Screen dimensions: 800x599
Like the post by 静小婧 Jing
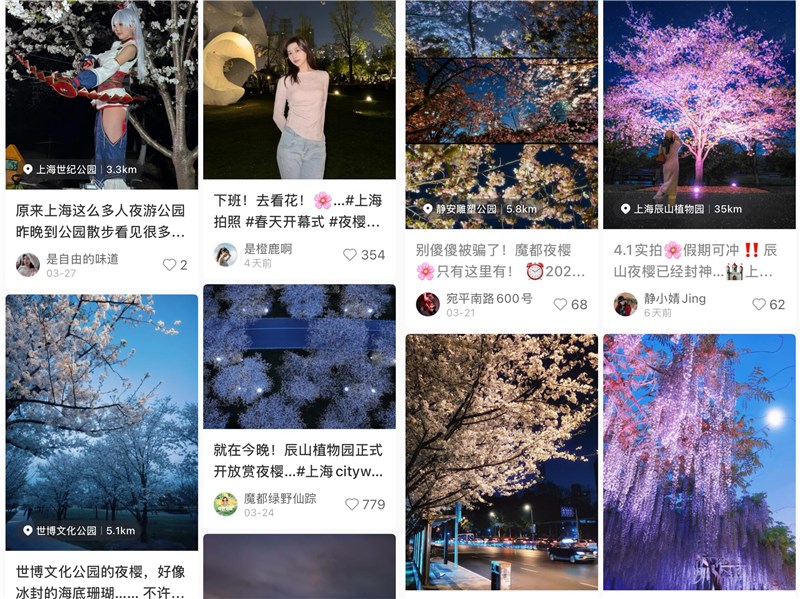tap(759, 304)
